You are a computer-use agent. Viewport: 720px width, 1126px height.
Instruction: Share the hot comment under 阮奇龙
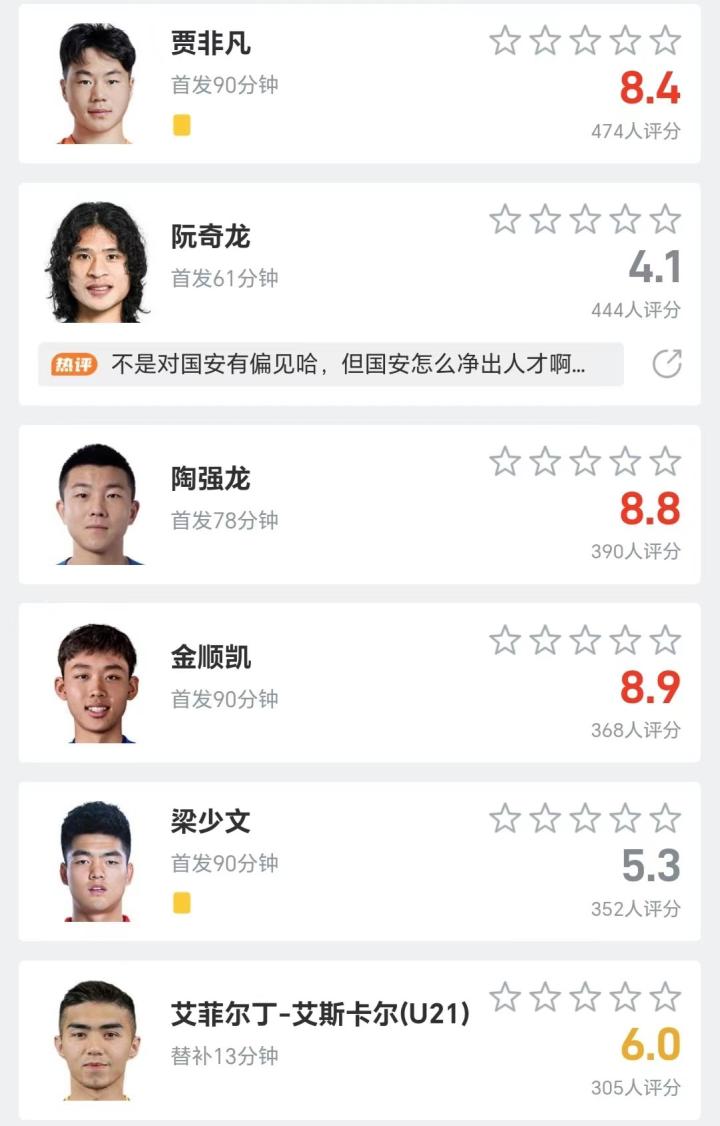coord(667,365)
